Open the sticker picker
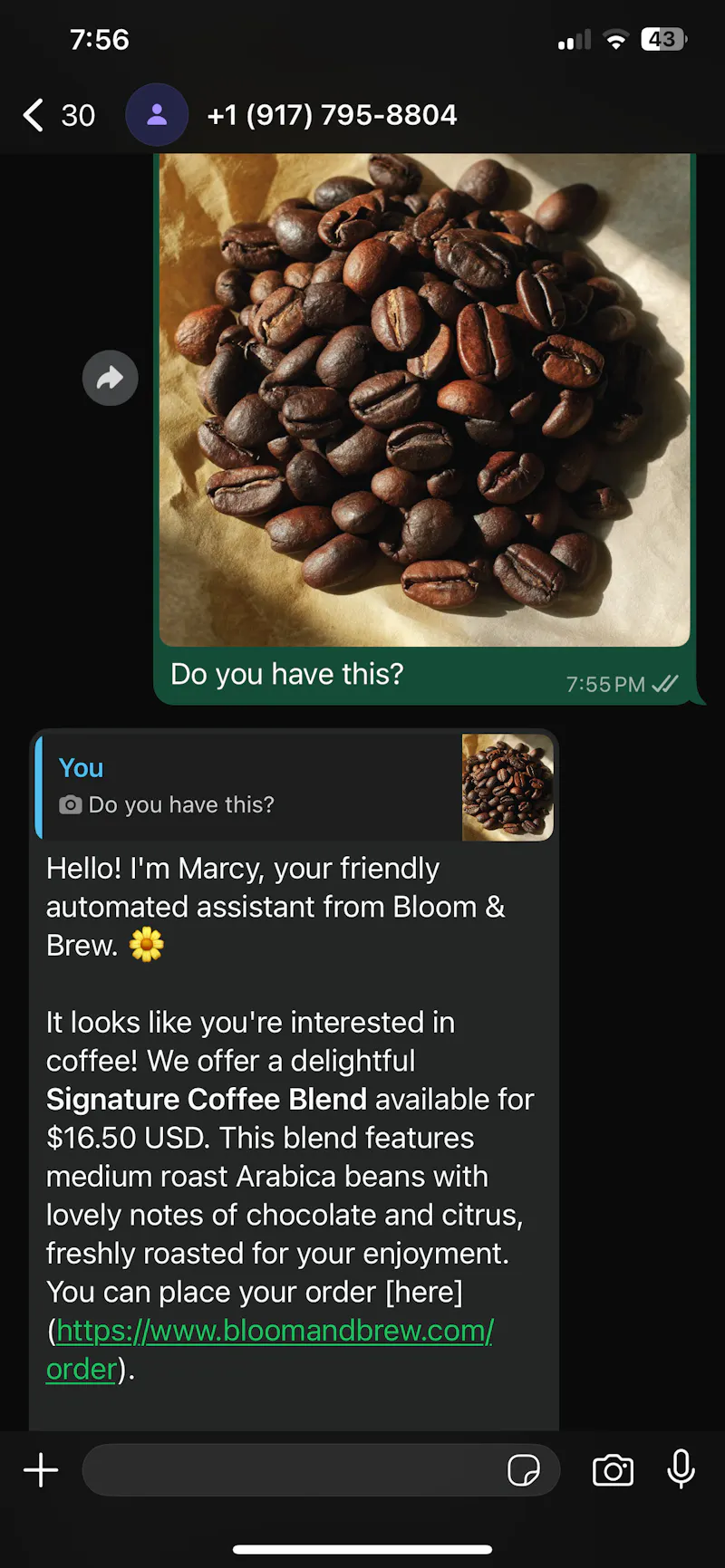The image size is (725, 1568). pyautogui.click(x=524, y=1470)
